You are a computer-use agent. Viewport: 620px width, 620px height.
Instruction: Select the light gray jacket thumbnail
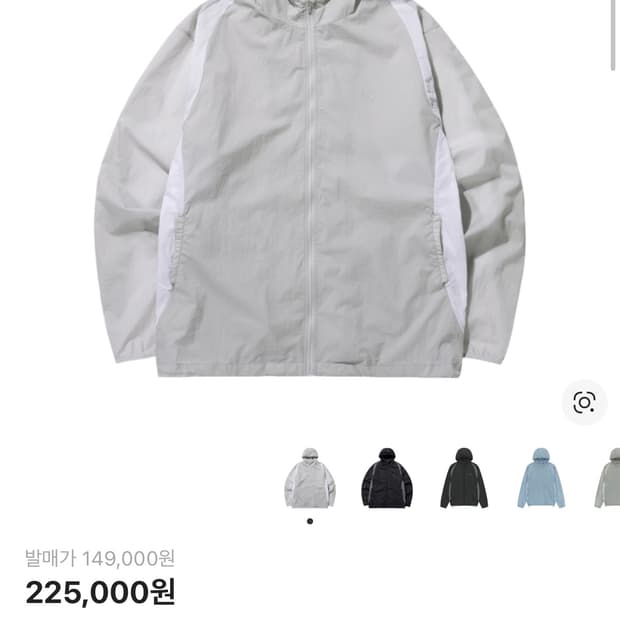(310, 479)
